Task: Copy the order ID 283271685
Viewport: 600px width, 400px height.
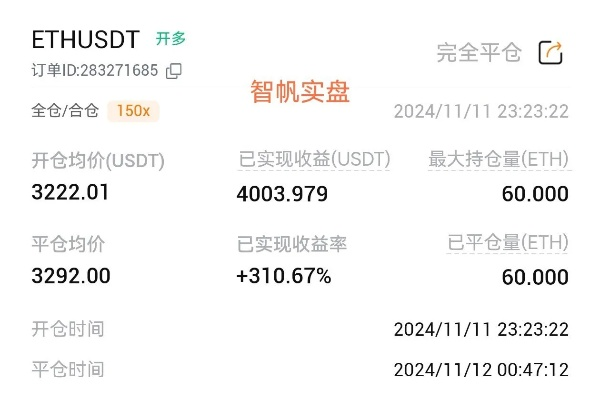Action: click(x=174, y=71)
